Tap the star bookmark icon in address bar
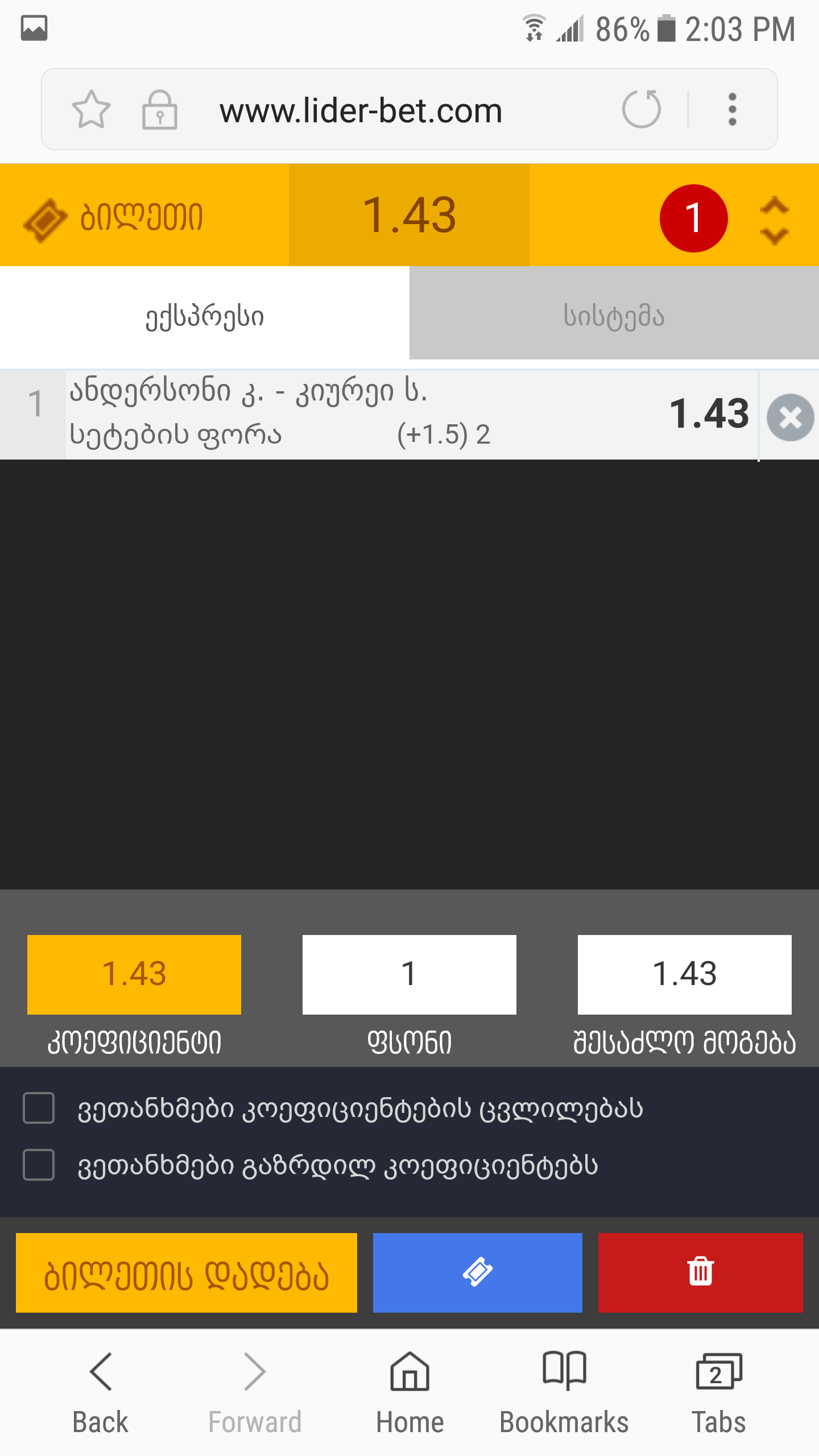 (90, 109)
